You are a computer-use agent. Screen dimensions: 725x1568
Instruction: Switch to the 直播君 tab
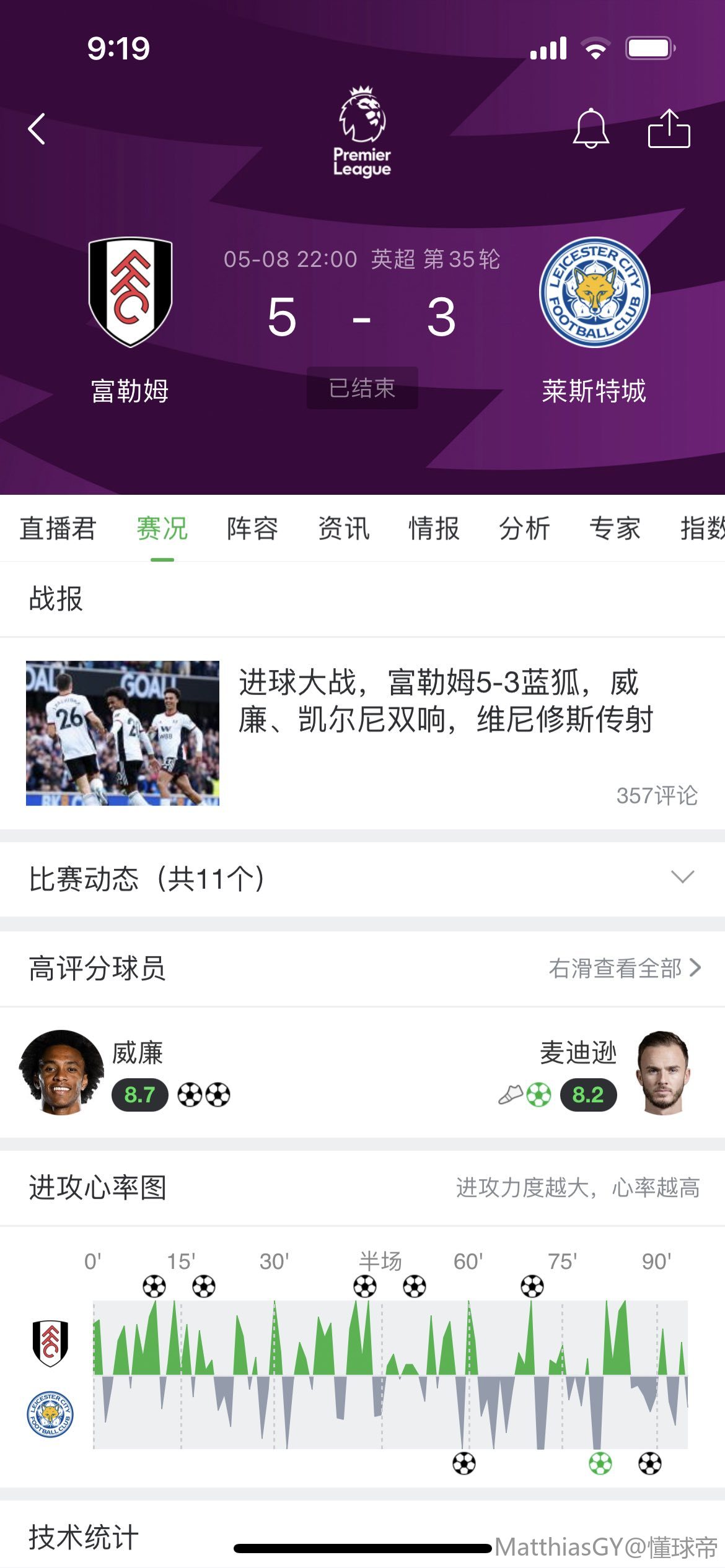click(58, 529)
